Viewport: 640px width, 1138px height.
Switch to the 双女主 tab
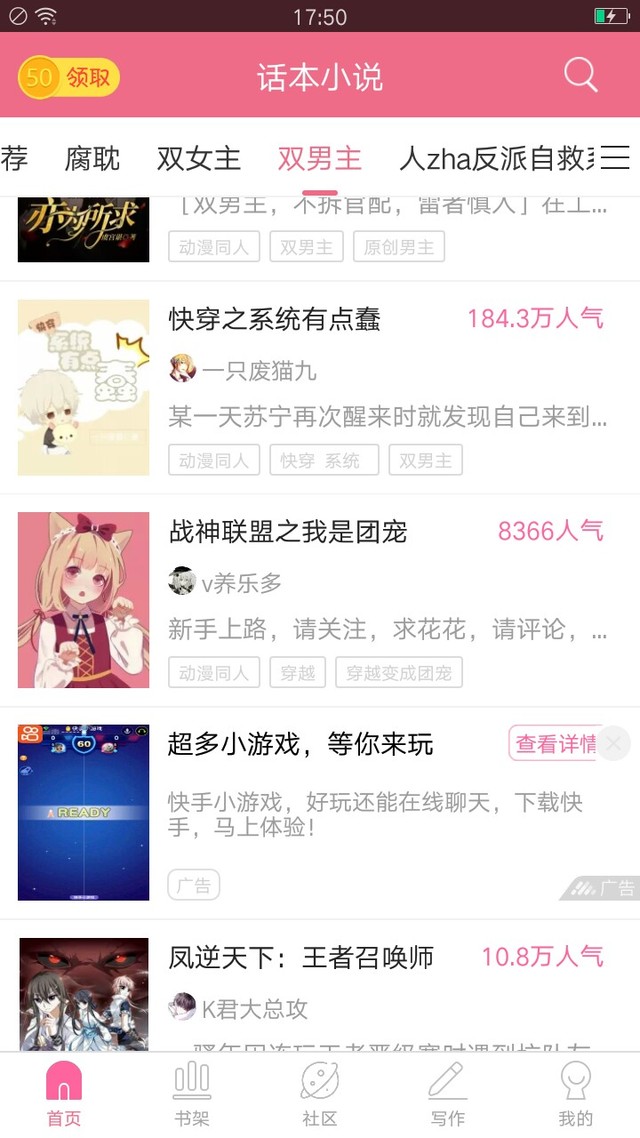(x=198, y=158)
